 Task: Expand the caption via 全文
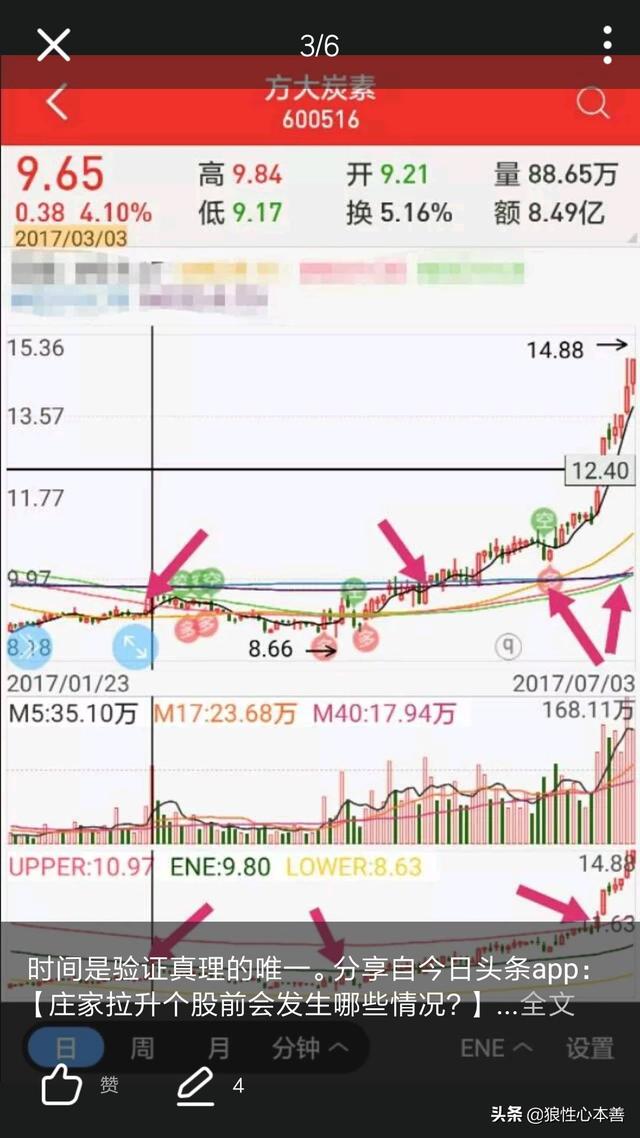click(x=547, y=1005)
